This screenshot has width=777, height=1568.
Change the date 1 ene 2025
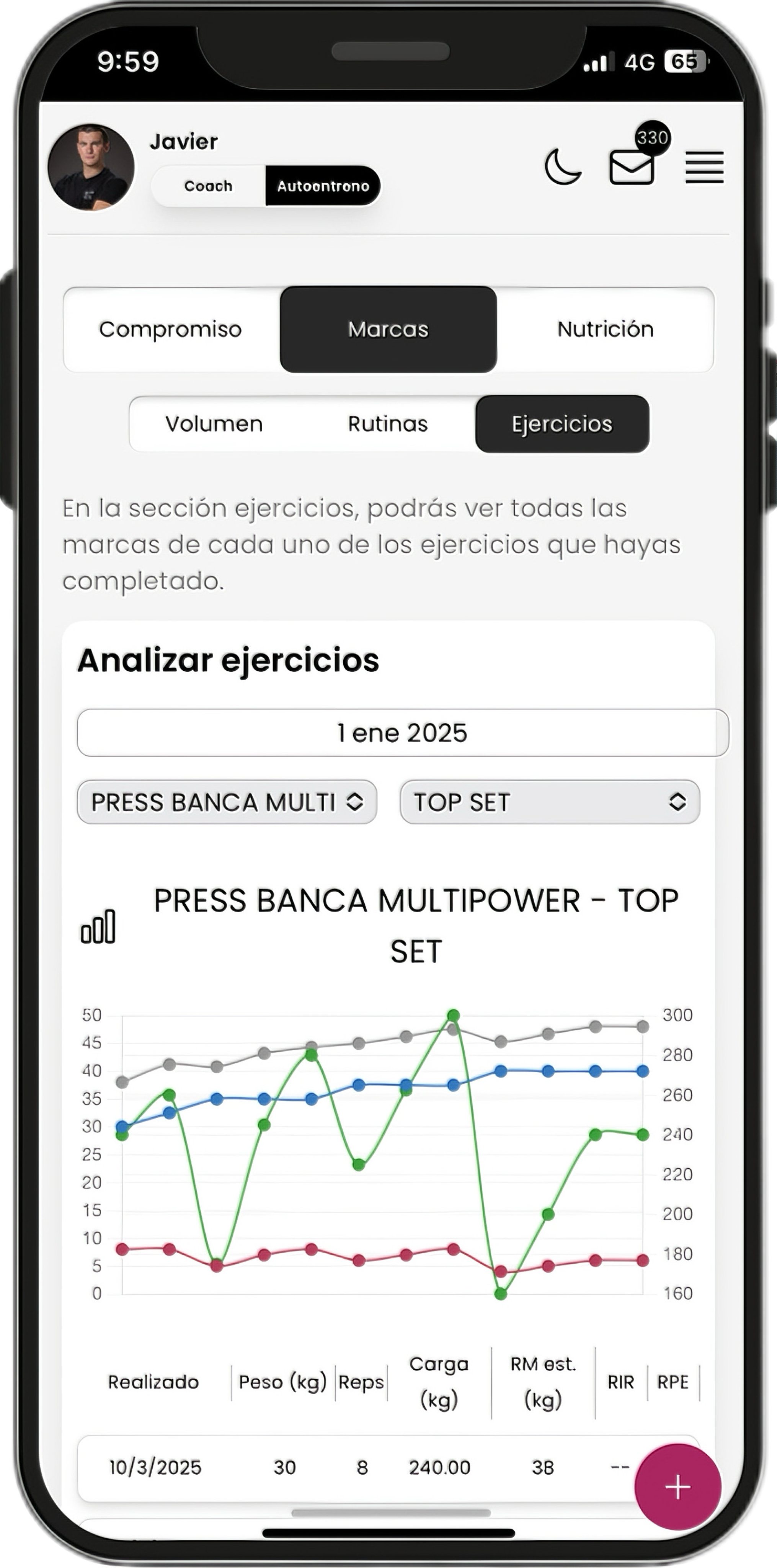click(x=402, y=733)
